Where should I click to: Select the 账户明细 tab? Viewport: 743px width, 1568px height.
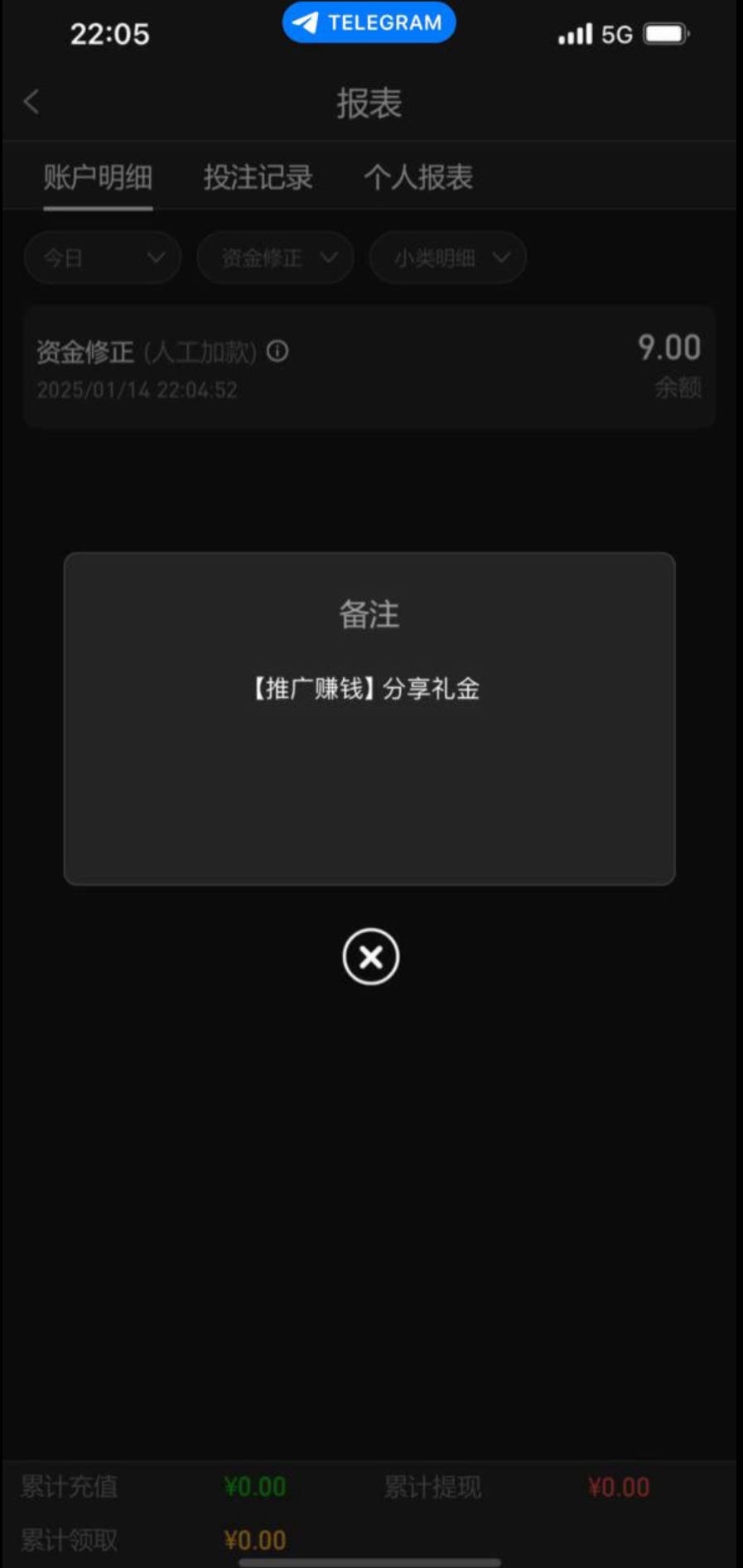pyautogui.click(x=98, y=177)
